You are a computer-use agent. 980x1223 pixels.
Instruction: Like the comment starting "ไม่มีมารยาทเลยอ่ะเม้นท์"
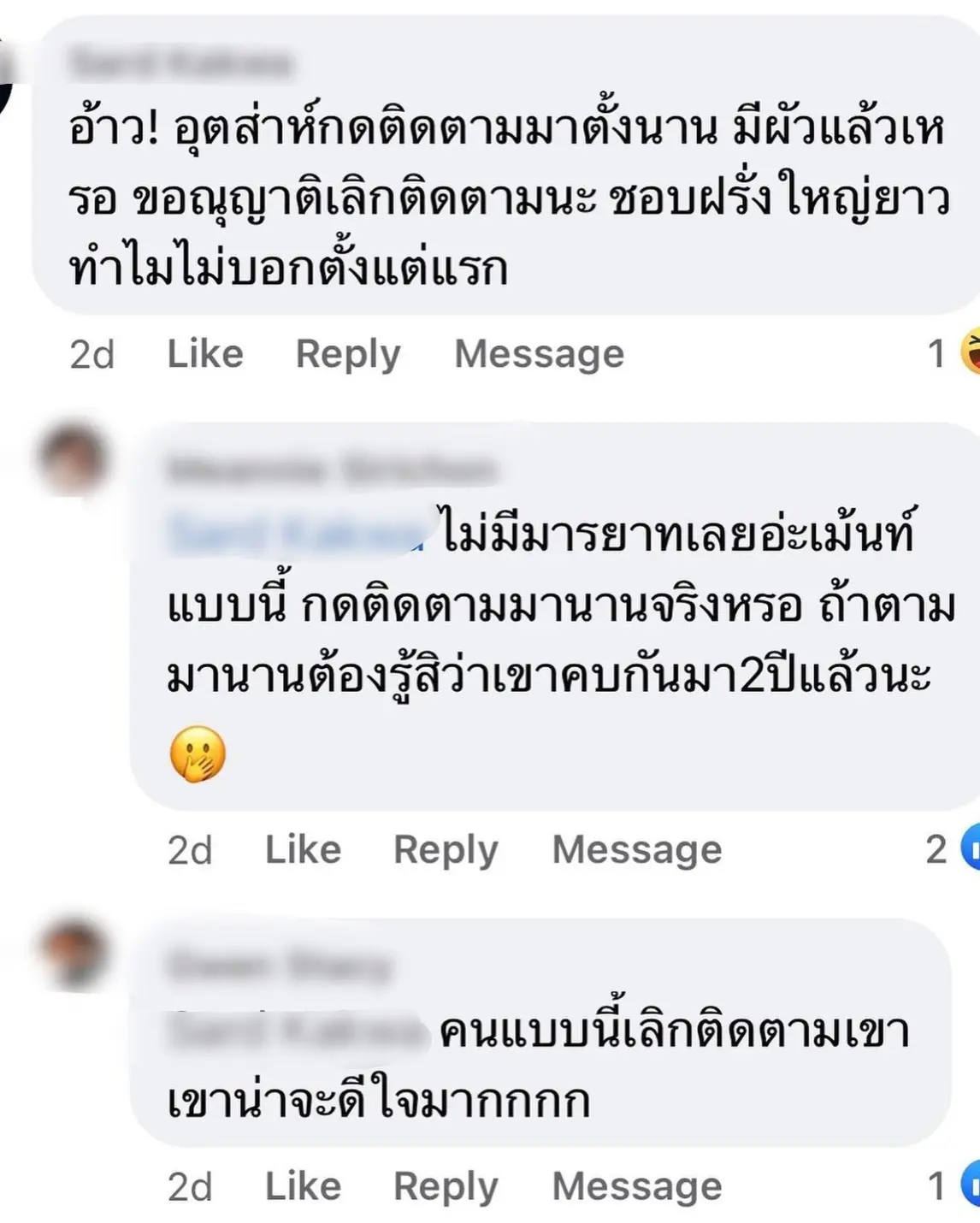(303, 850)
